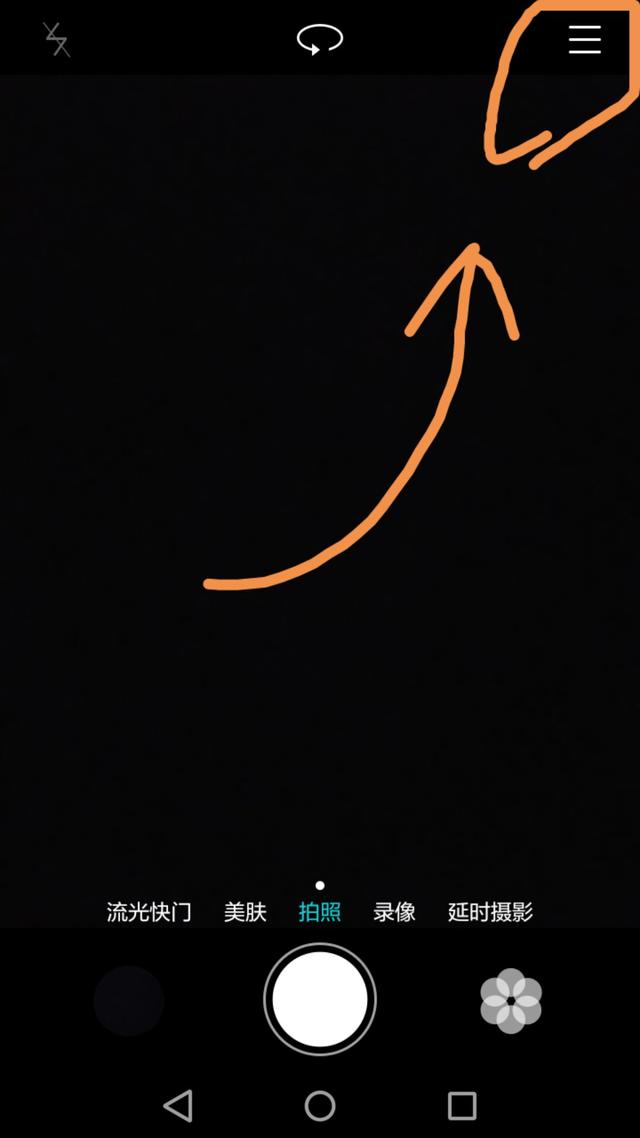Screen dimensions: 640x1138
Task: Switch to 录像 video mode
Action: click(x=394, y=912)
